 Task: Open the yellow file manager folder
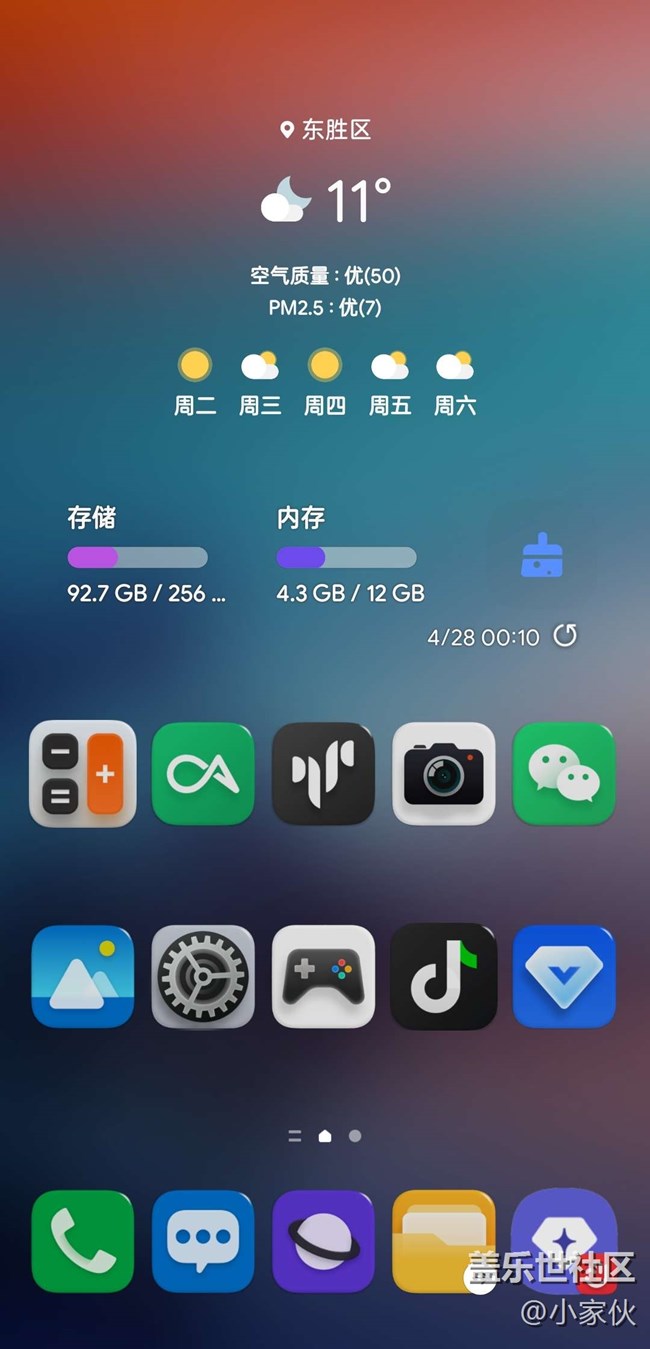point(443,1241)
